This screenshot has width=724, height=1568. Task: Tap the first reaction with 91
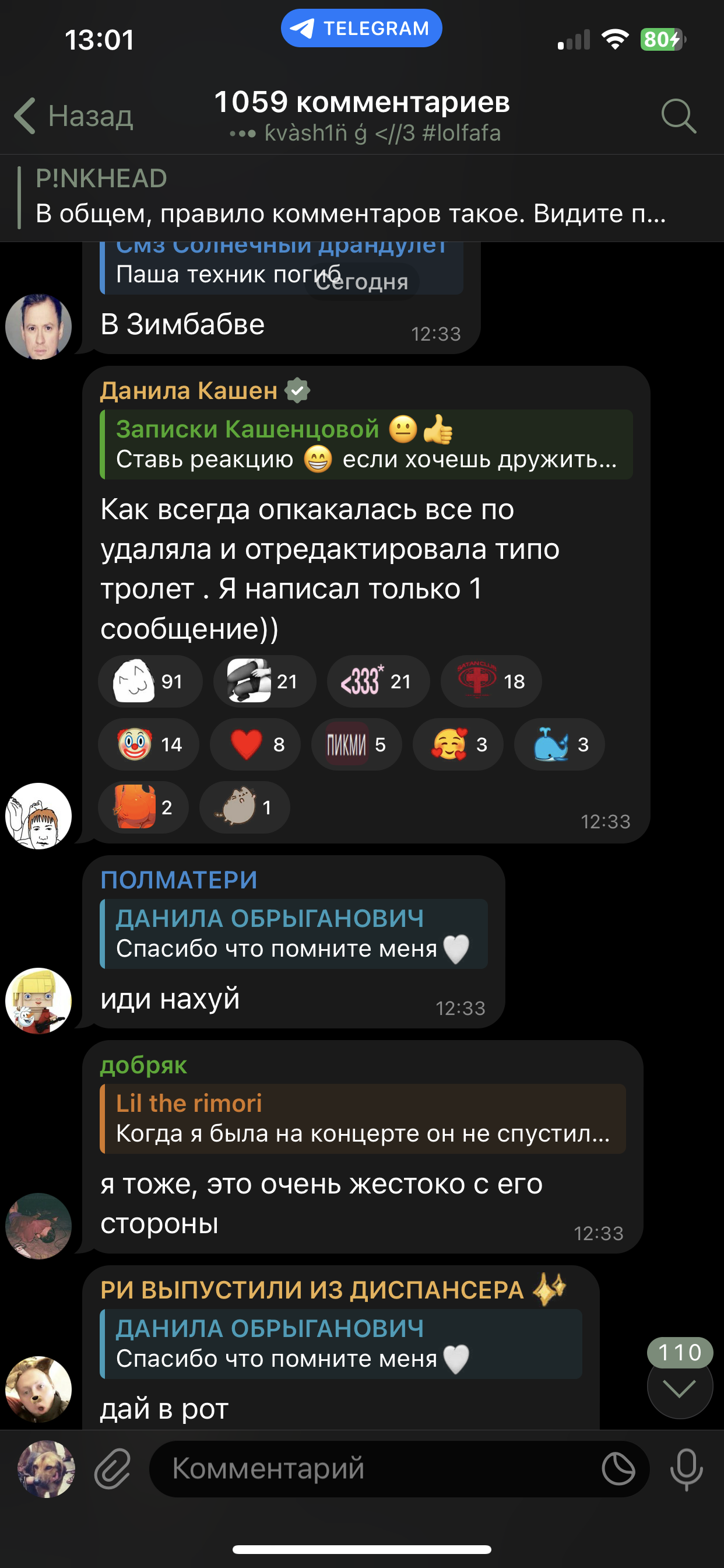coord(150,681)
